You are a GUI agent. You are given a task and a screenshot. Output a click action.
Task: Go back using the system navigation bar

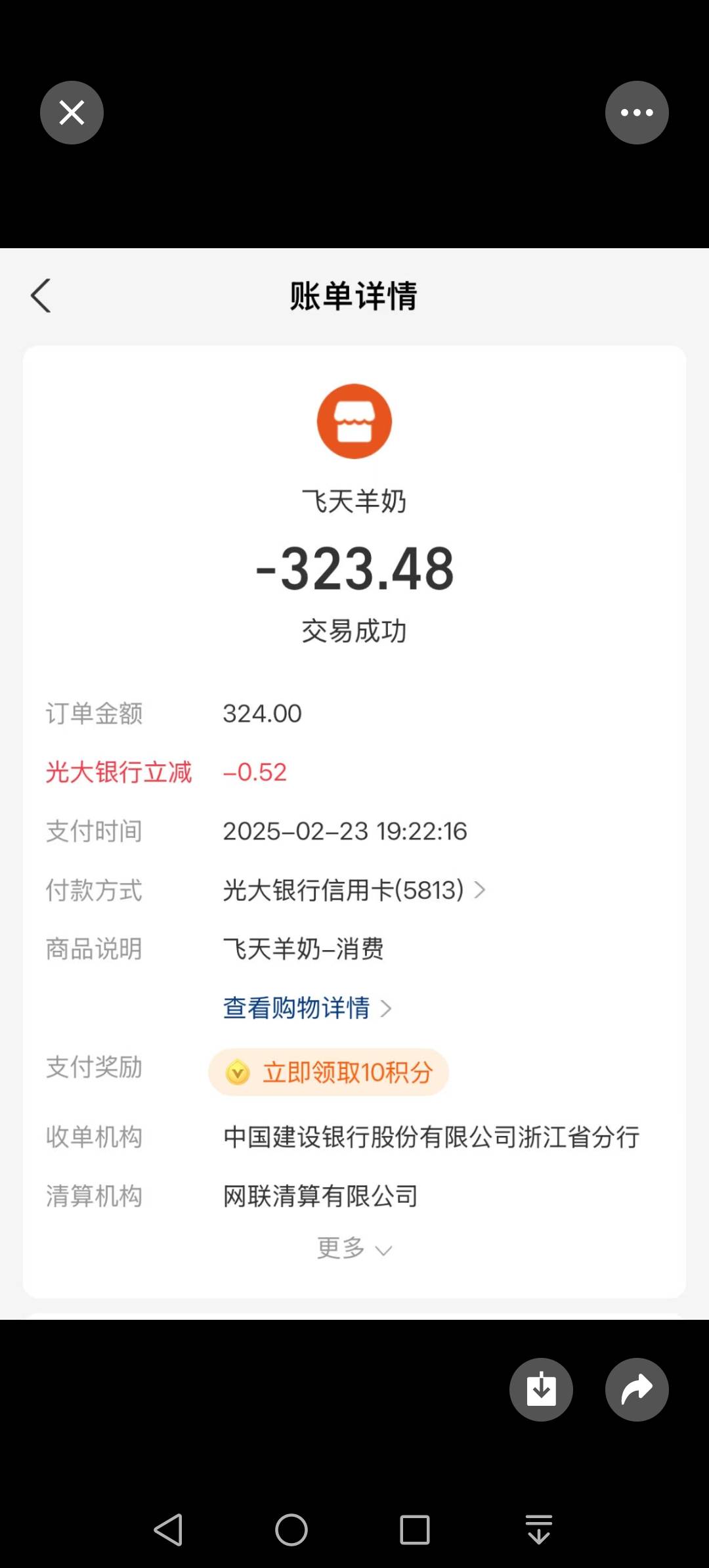click(x=168, y=1530)
